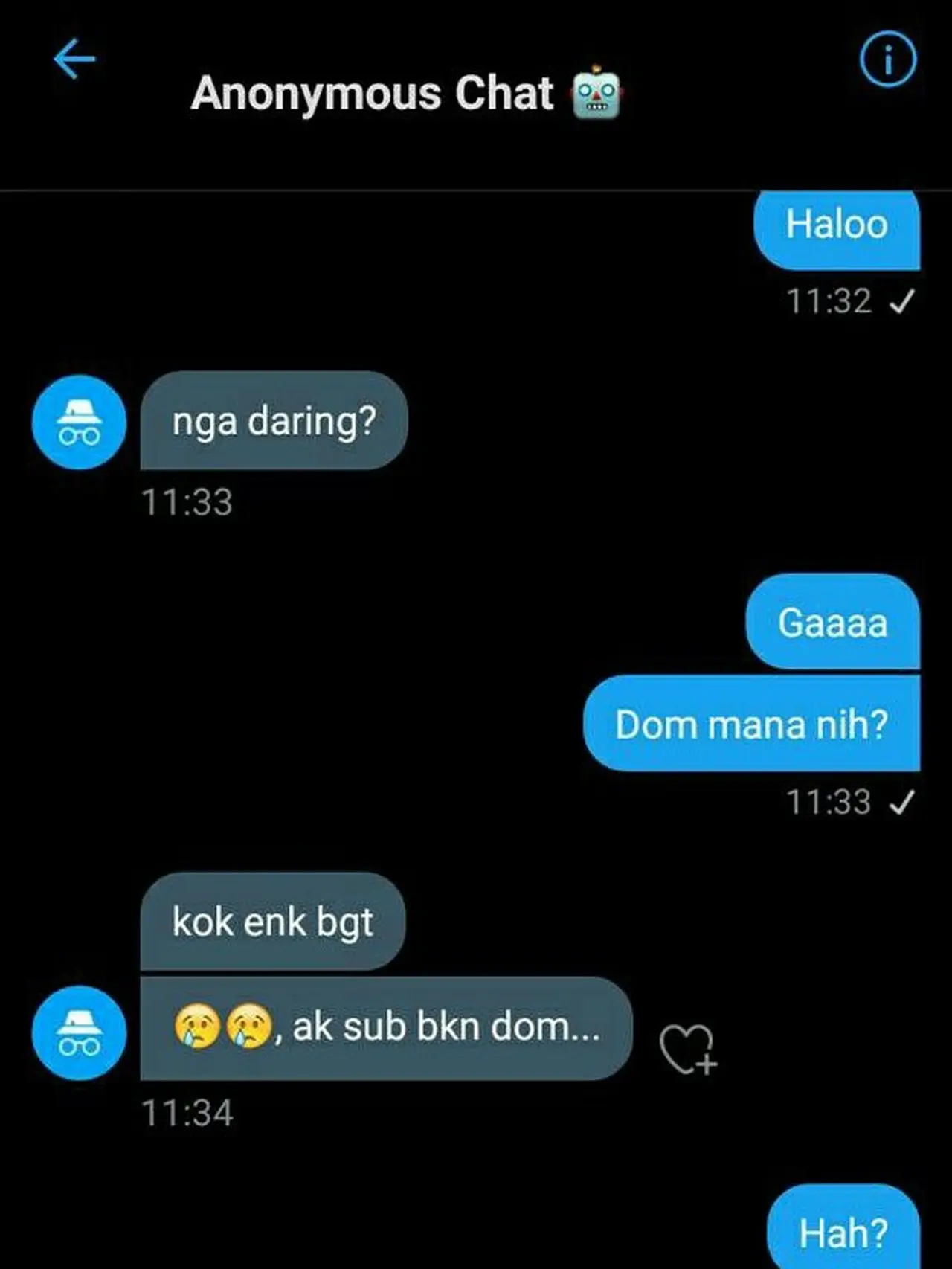Screen dimensions: 952x1269
Task: Open anonymous avatar beside 'ak sub bkn dom...'
Action: pyautogui.click(x=79, y=1032)
